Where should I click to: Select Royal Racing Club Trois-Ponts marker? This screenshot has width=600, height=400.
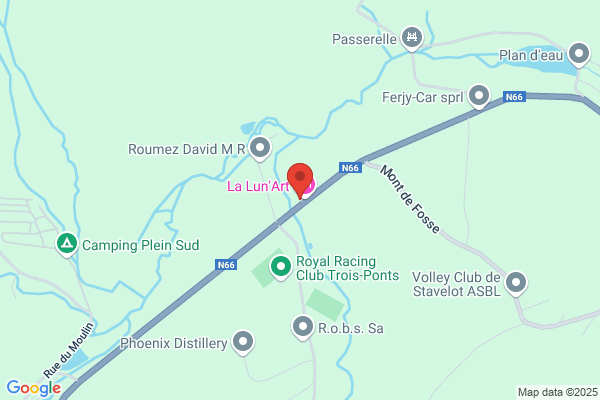click(x=281, y=267)
